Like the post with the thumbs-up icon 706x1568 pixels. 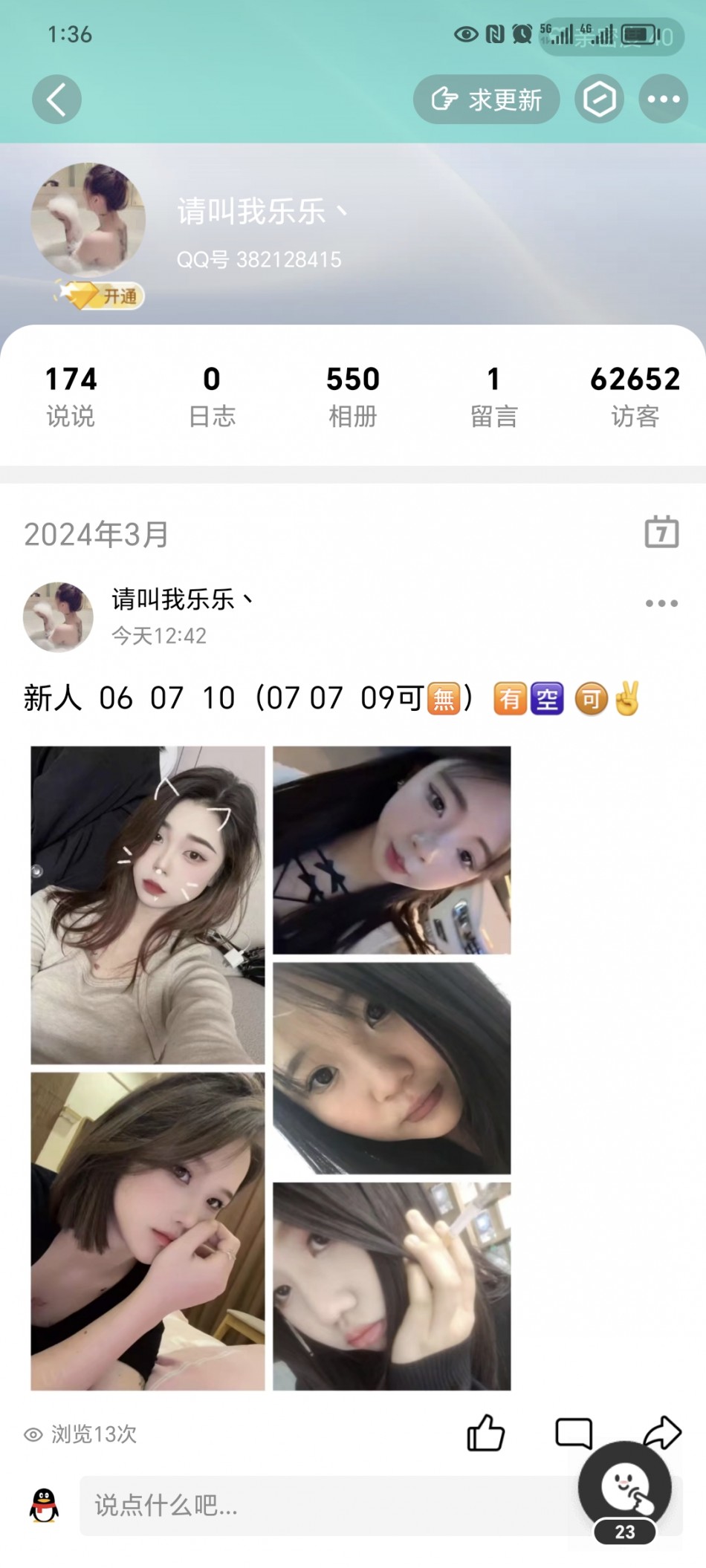coord(486,1433)
